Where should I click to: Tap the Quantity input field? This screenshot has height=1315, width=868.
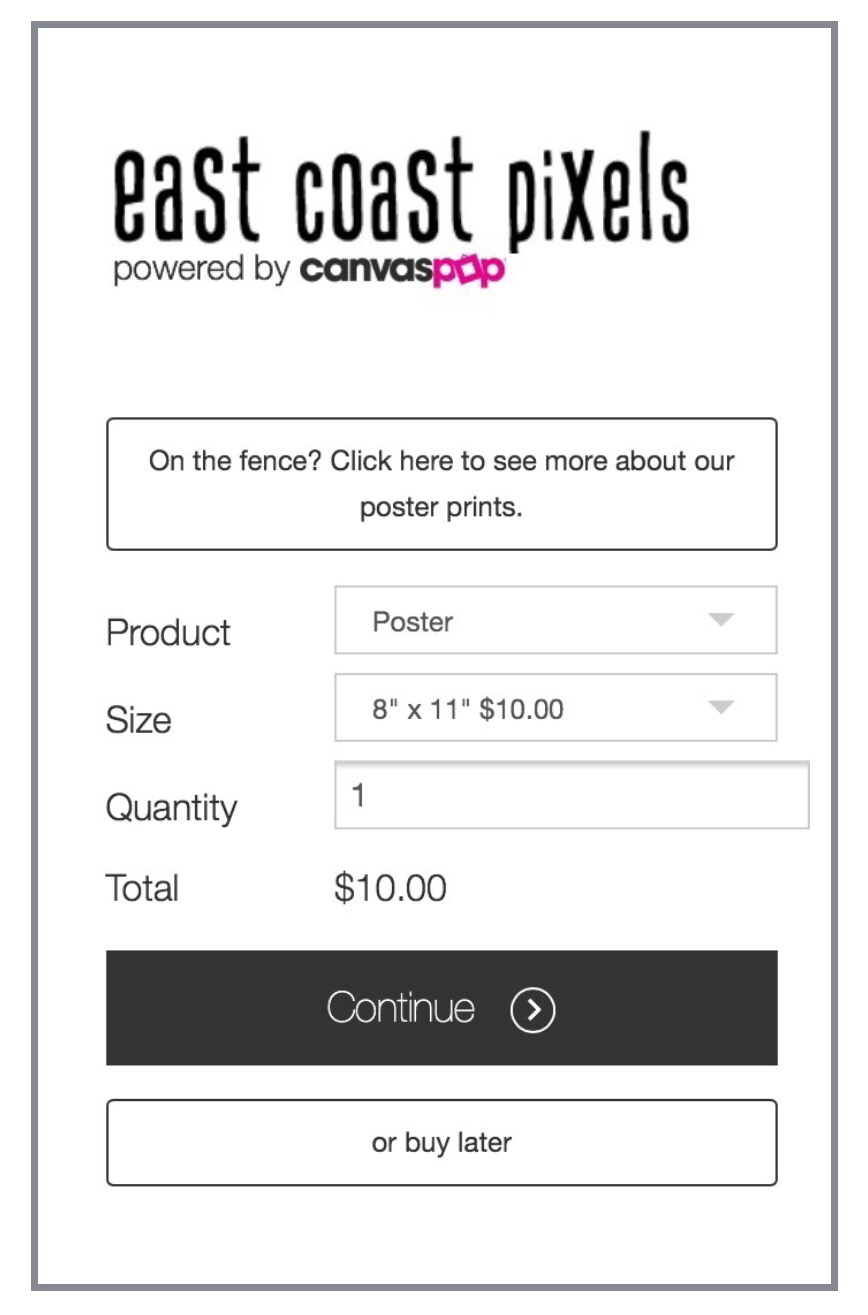570,796
